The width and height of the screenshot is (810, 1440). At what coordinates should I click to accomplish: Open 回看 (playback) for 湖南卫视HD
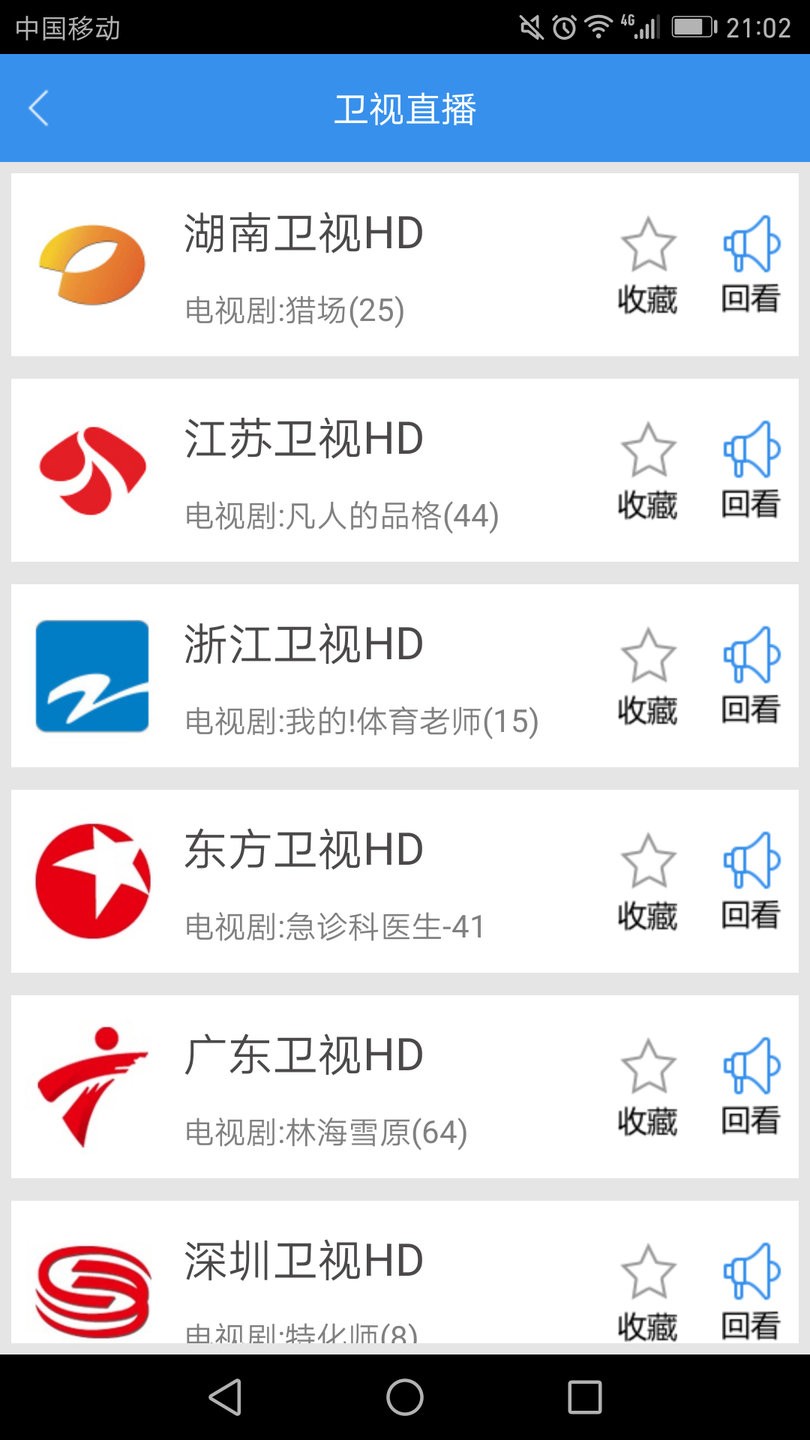[x=749, y=262]
